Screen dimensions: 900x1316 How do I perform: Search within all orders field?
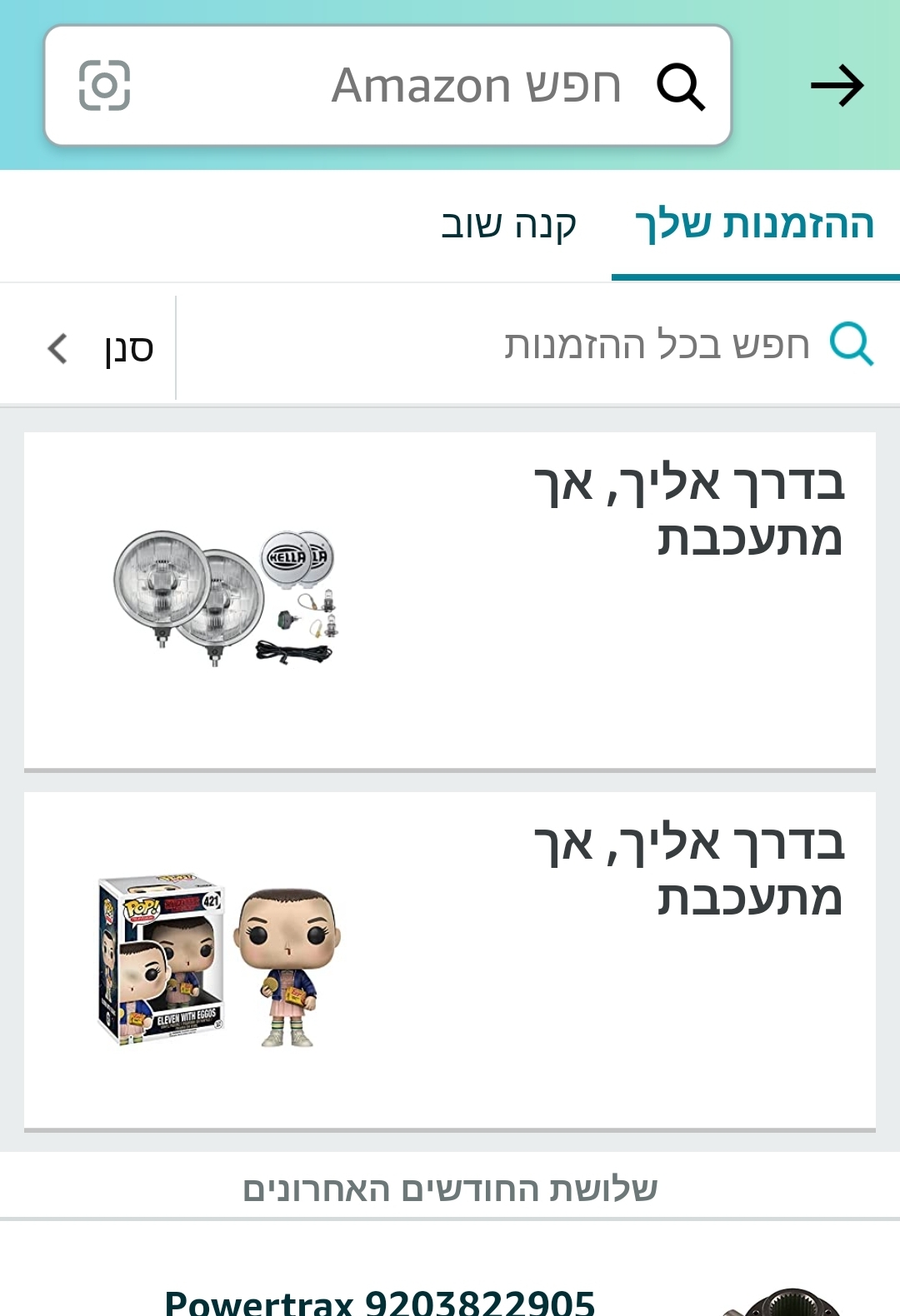pyautogui.click(x=657, y=345)
